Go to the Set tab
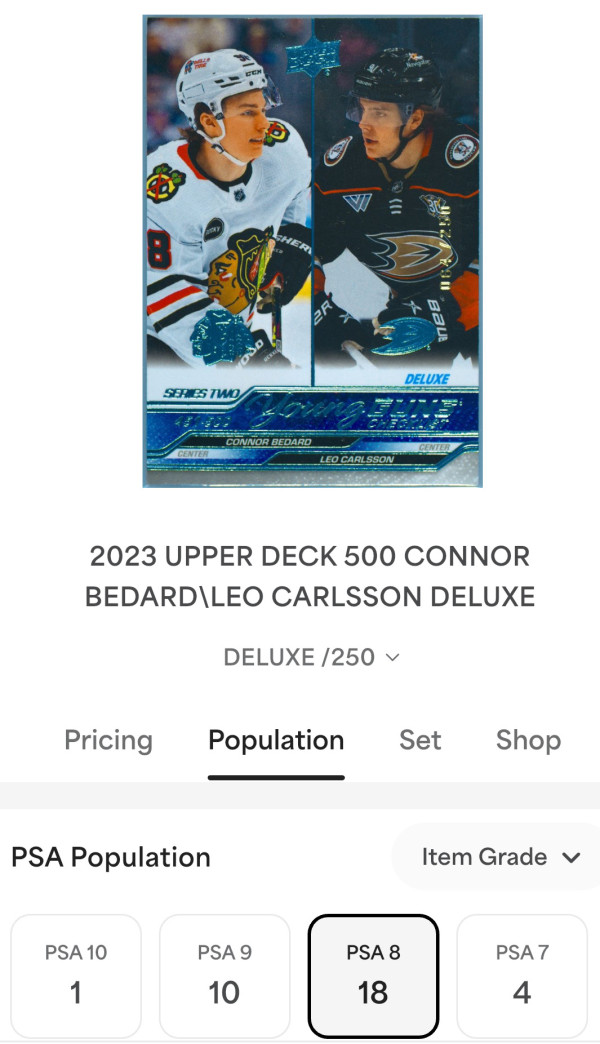 (x=420, y=740)
